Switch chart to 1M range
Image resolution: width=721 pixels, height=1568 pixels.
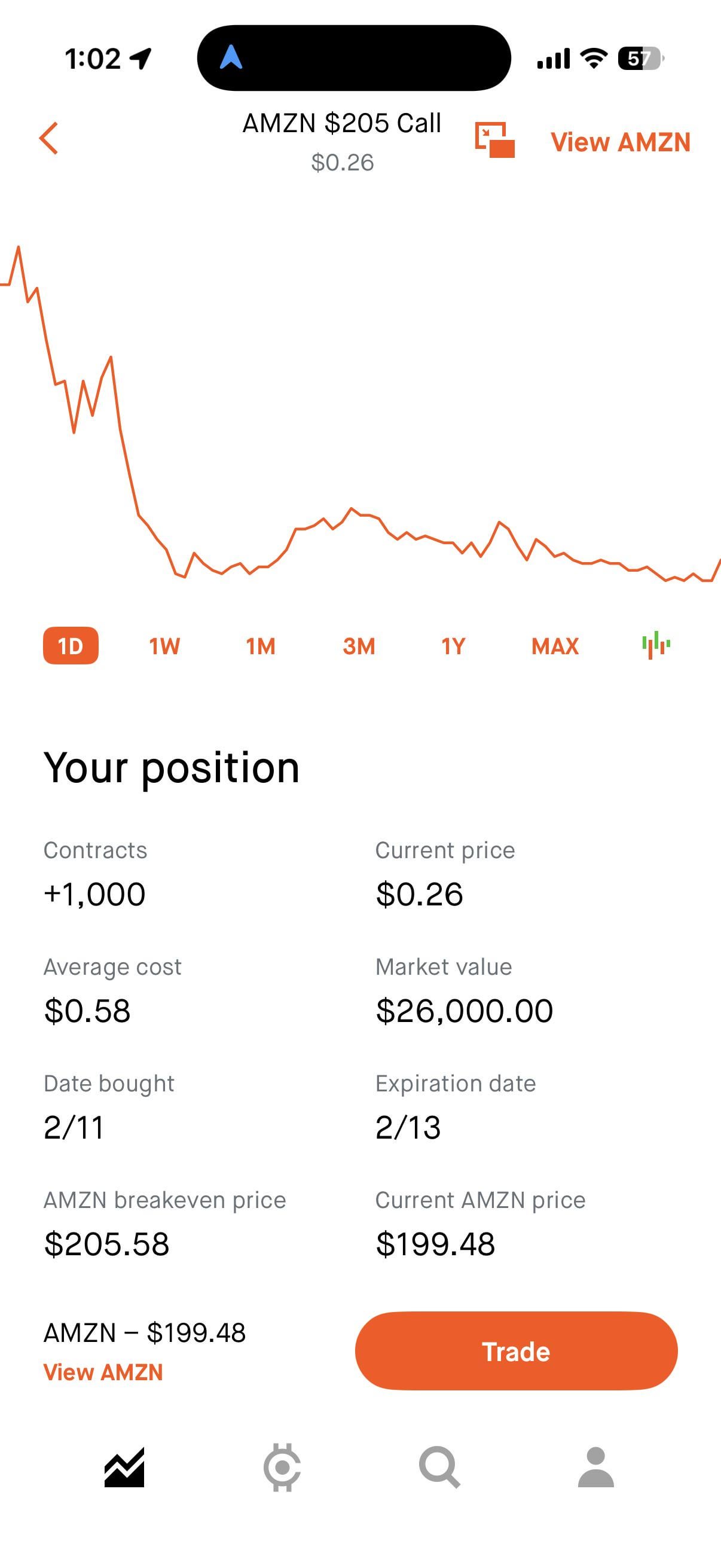[x=261, y=646]
